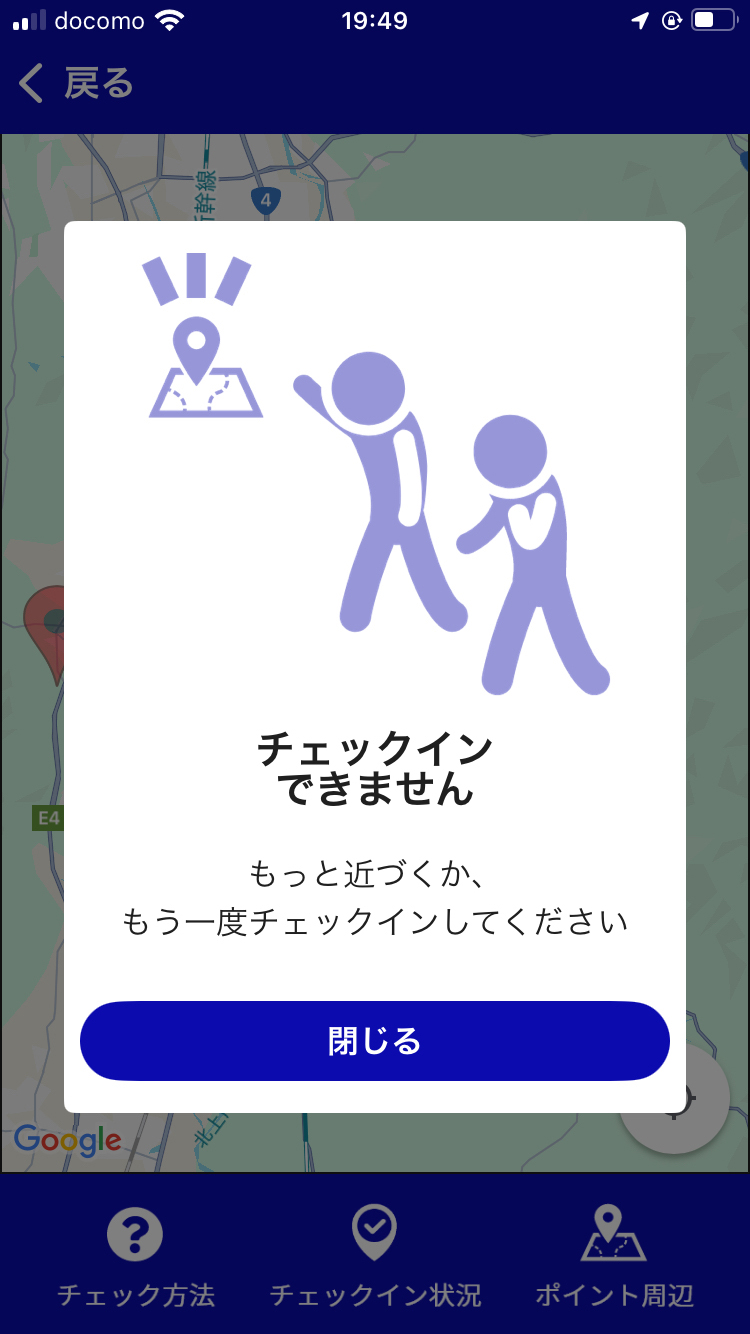The height and width of the screenshot is (1334, 750).
Task: Go back with the 戻る button
Action: pyautogui.click(x=76, y=84)
